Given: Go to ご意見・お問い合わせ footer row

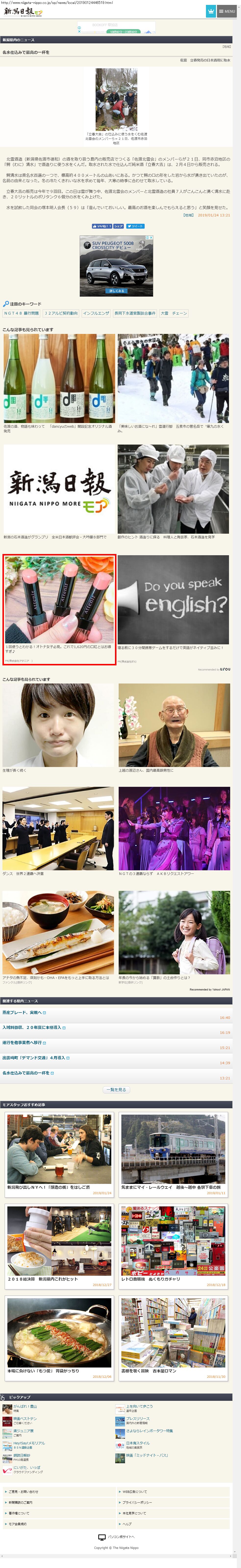Looking at the screenshot, I should pyautogui.click(x=58, y=1491).
